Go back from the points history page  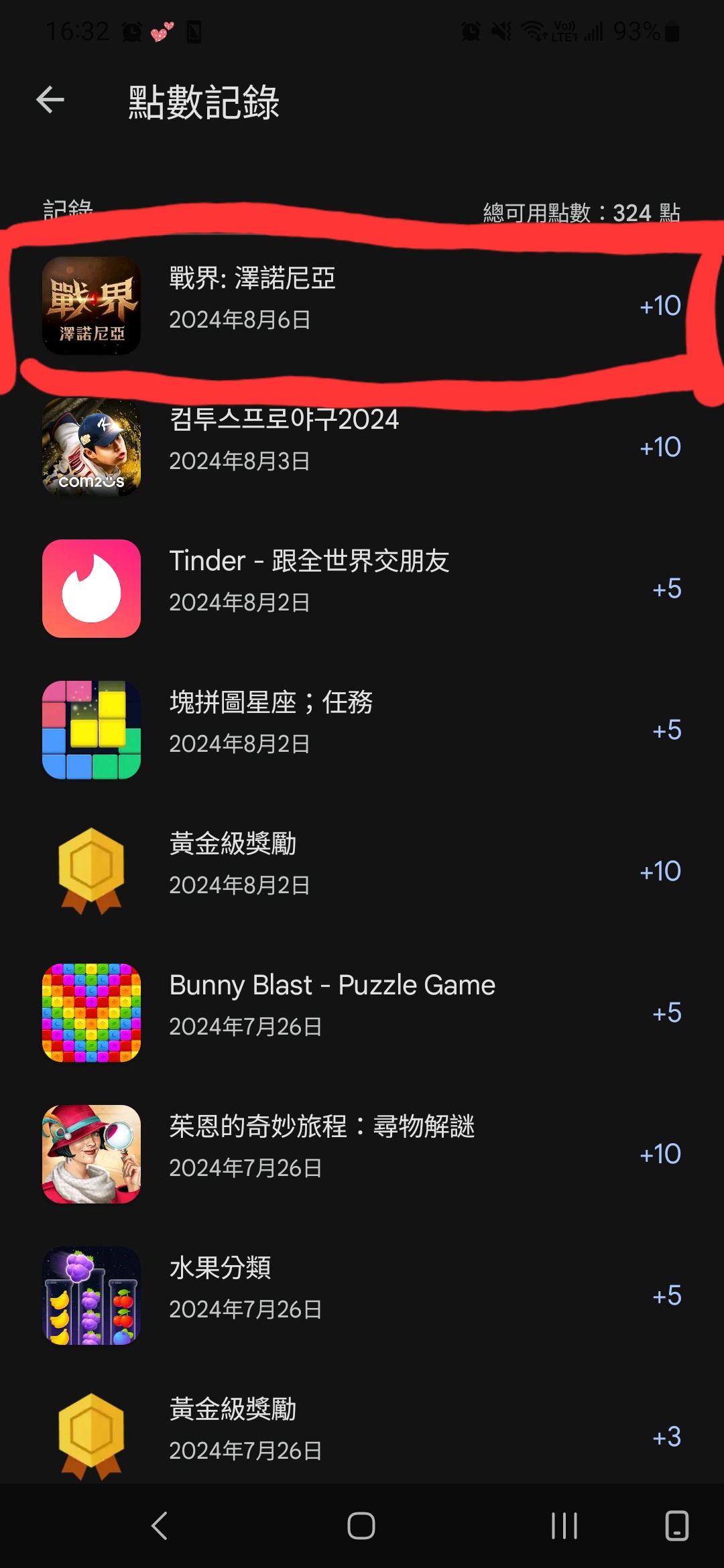click(50, 101)
